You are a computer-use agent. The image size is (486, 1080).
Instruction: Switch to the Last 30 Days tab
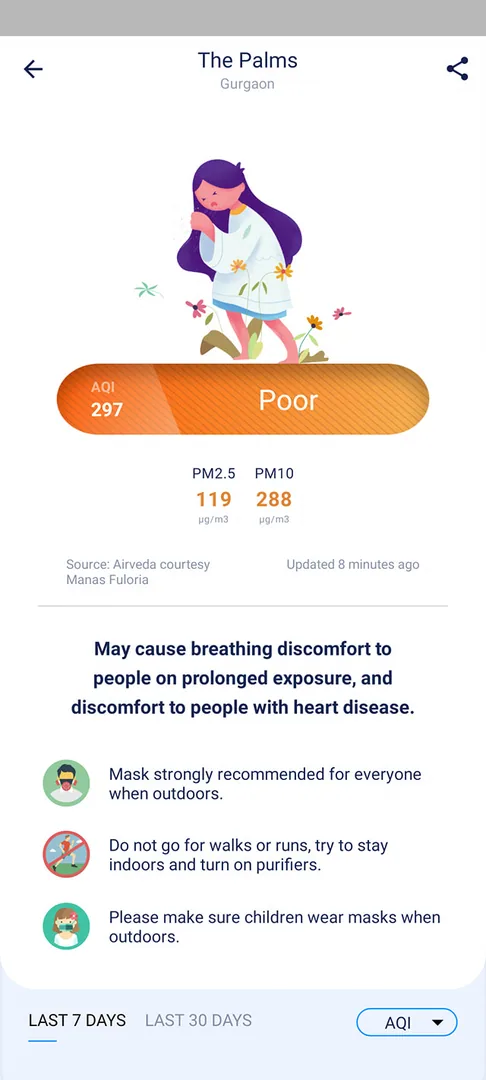[x=198, y=1020]
